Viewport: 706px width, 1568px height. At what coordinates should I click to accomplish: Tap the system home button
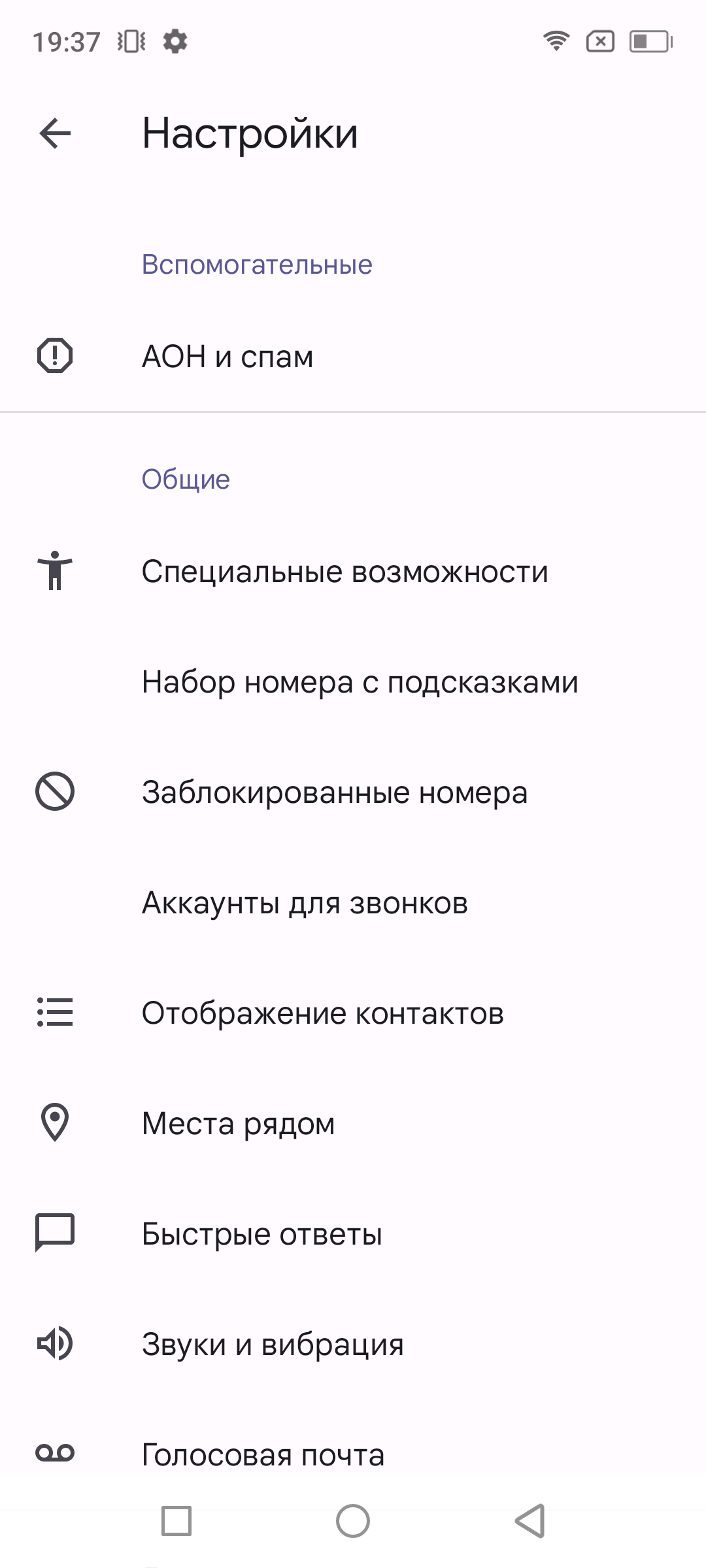point(353,1521)
